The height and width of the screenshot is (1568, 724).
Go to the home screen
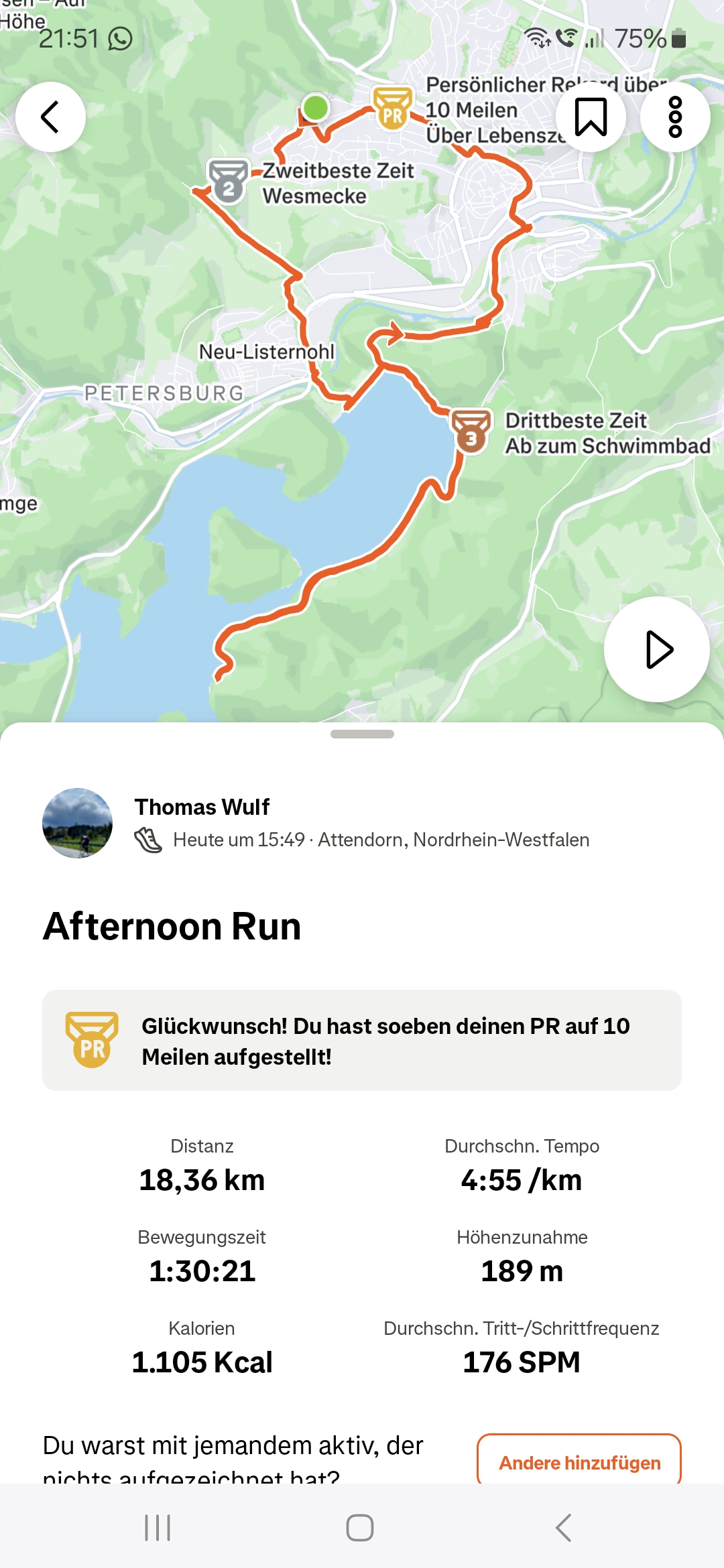tap(360, 1528)
